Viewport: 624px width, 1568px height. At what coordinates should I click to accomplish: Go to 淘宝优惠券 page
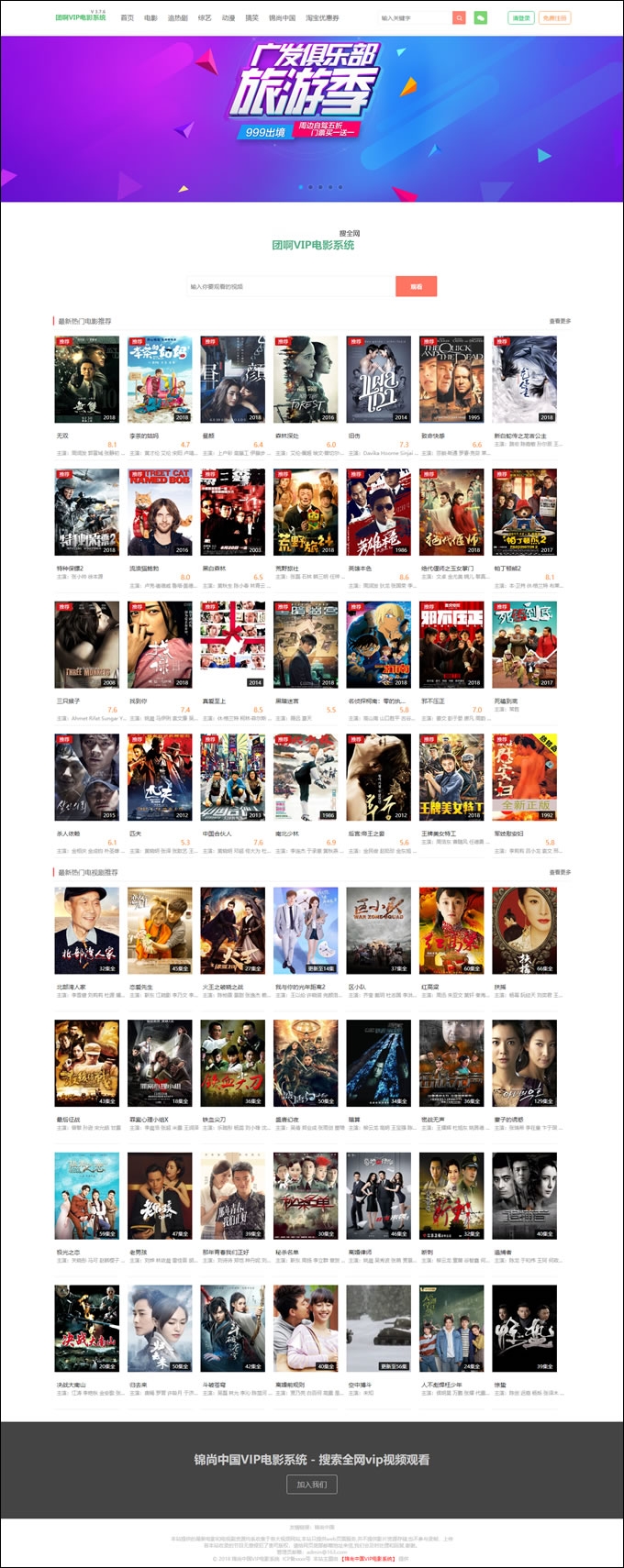(322, 17)
